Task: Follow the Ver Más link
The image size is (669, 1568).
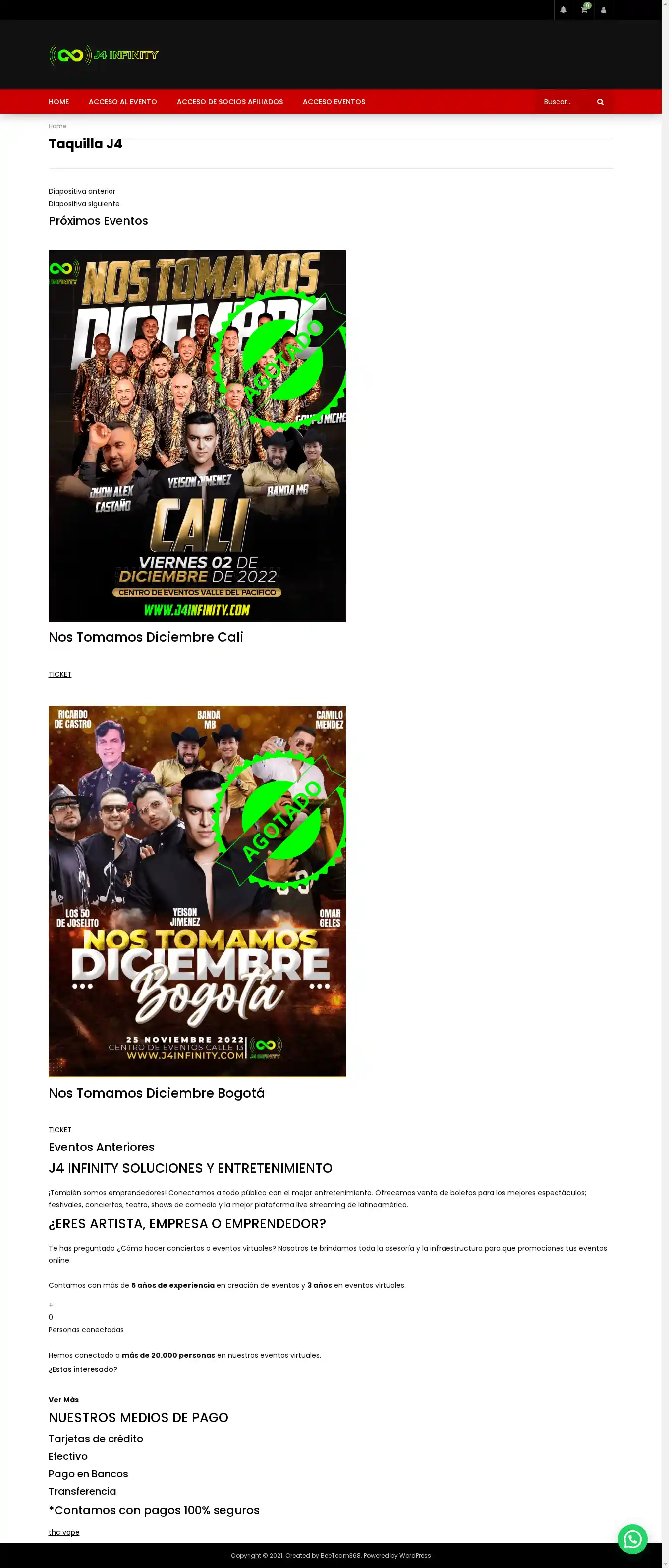Action: [63, 1400]
